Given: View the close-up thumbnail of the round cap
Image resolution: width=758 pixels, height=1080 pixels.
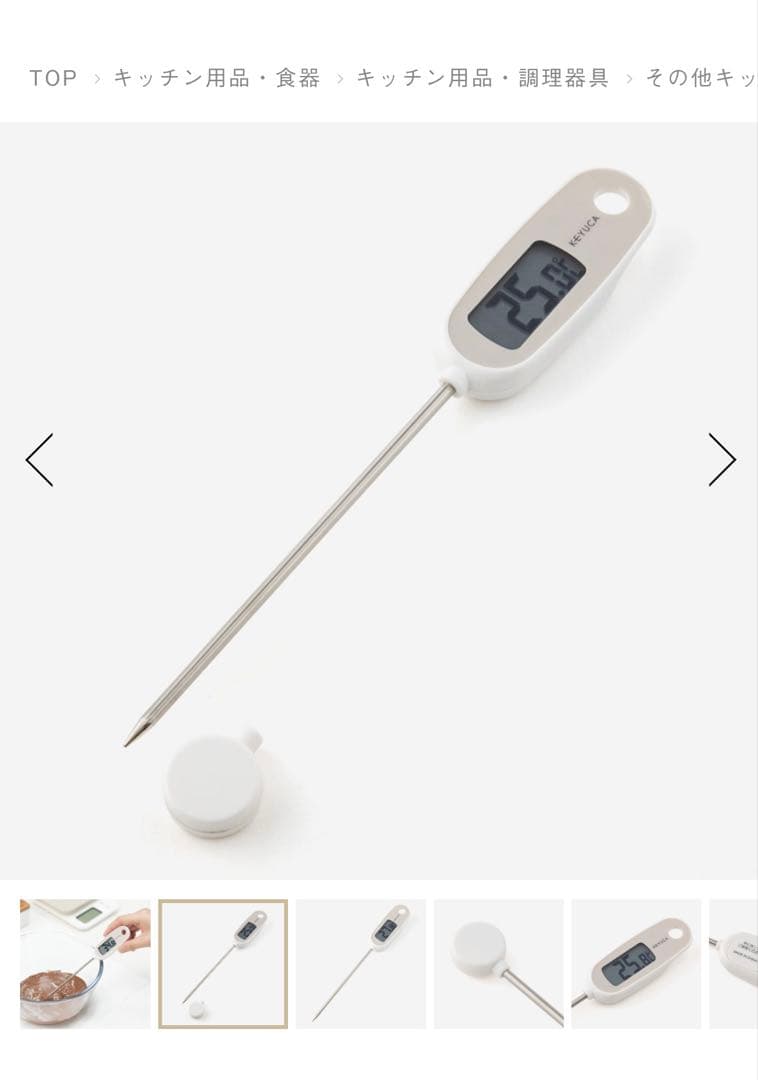Looking at the screenshot, I should tap(498, 964).
